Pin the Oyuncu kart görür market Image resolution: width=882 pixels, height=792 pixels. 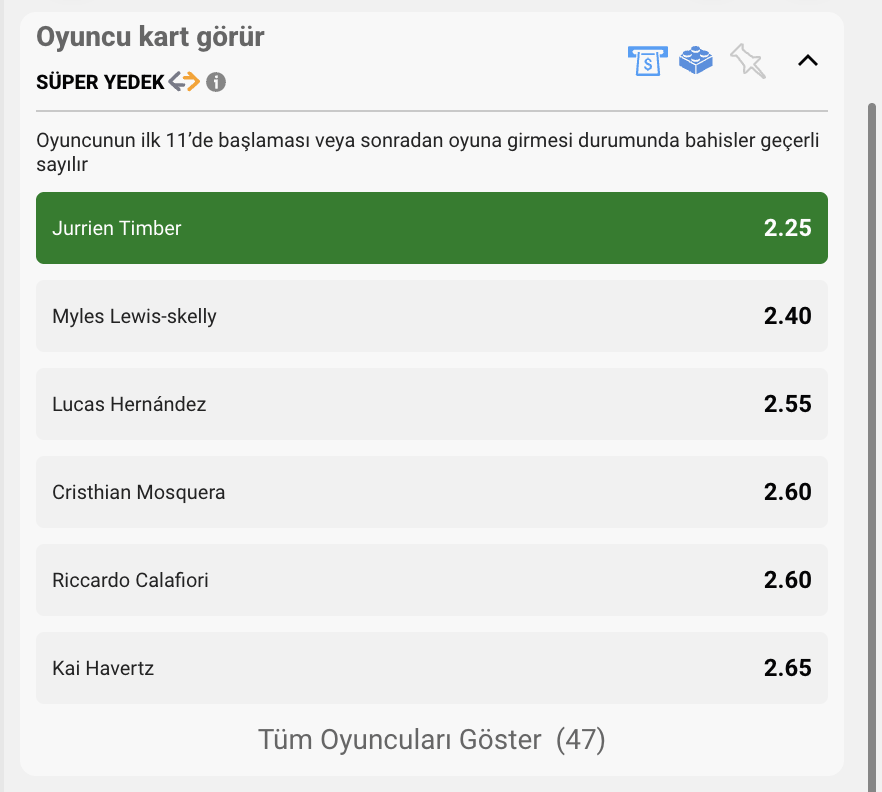[748, 61]
